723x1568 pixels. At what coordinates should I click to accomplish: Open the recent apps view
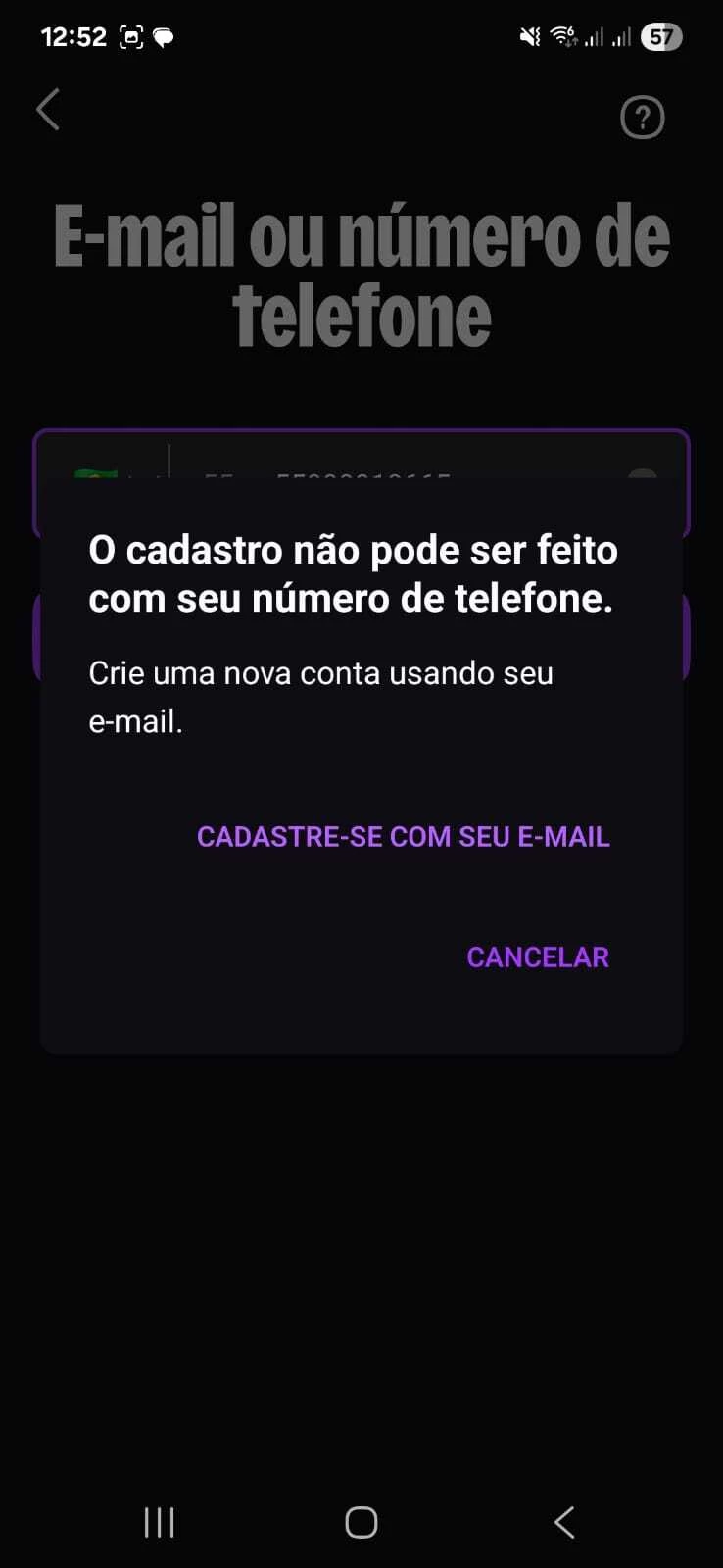(159, 1522)
